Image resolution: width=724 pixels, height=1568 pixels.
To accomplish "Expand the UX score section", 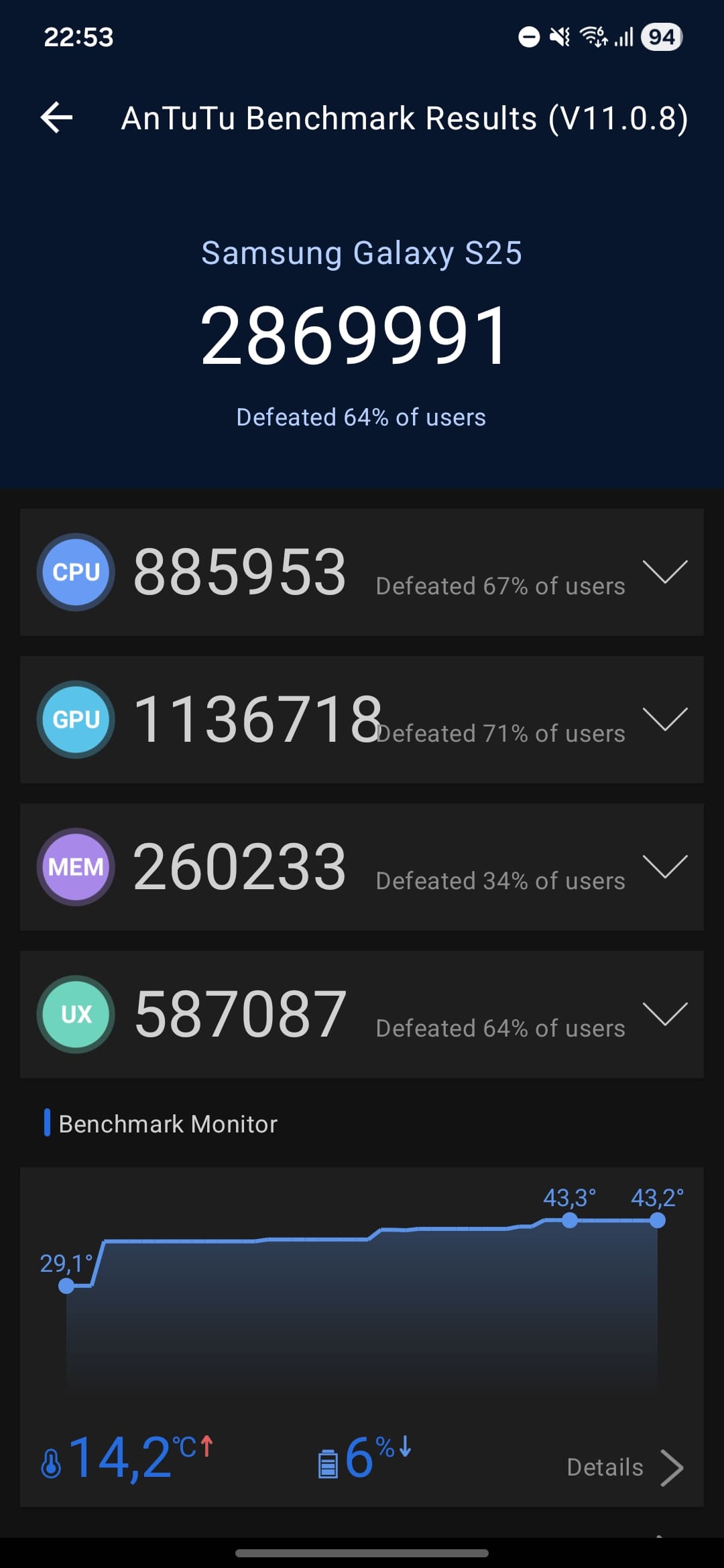I will (x=664, y=1015).
